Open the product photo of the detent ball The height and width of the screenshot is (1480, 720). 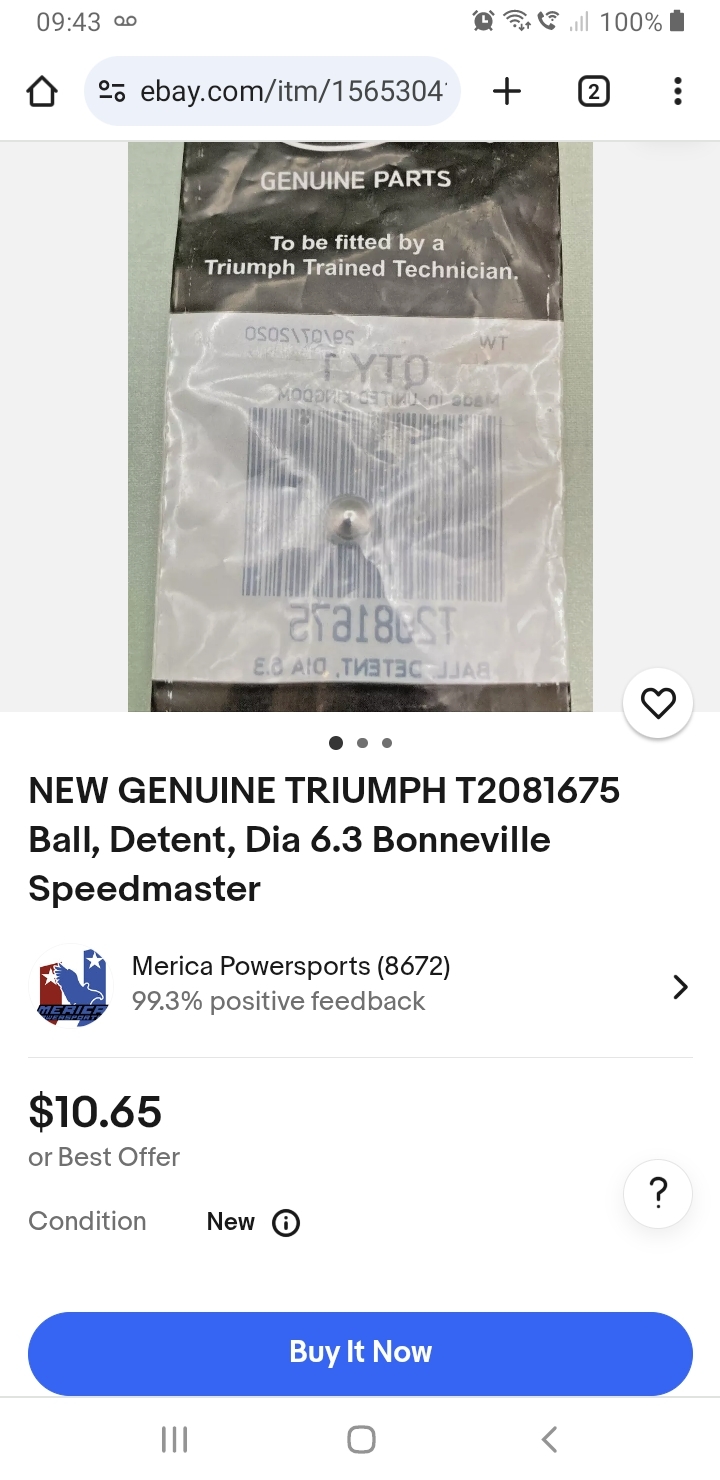pyautogui.click(x=360, y=426)
